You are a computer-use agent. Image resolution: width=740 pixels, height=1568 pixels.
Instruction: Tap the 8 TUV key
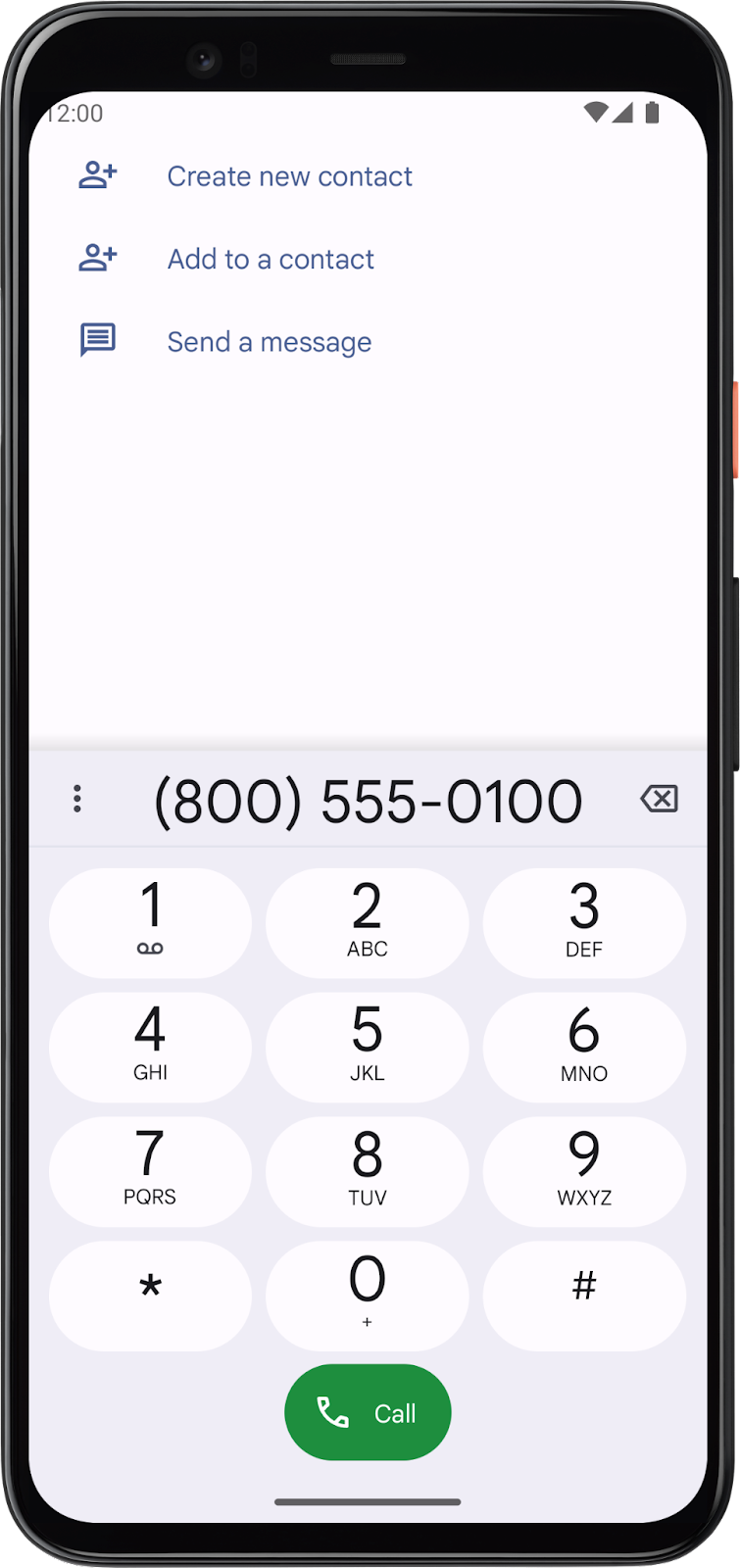coord(368,1171)
